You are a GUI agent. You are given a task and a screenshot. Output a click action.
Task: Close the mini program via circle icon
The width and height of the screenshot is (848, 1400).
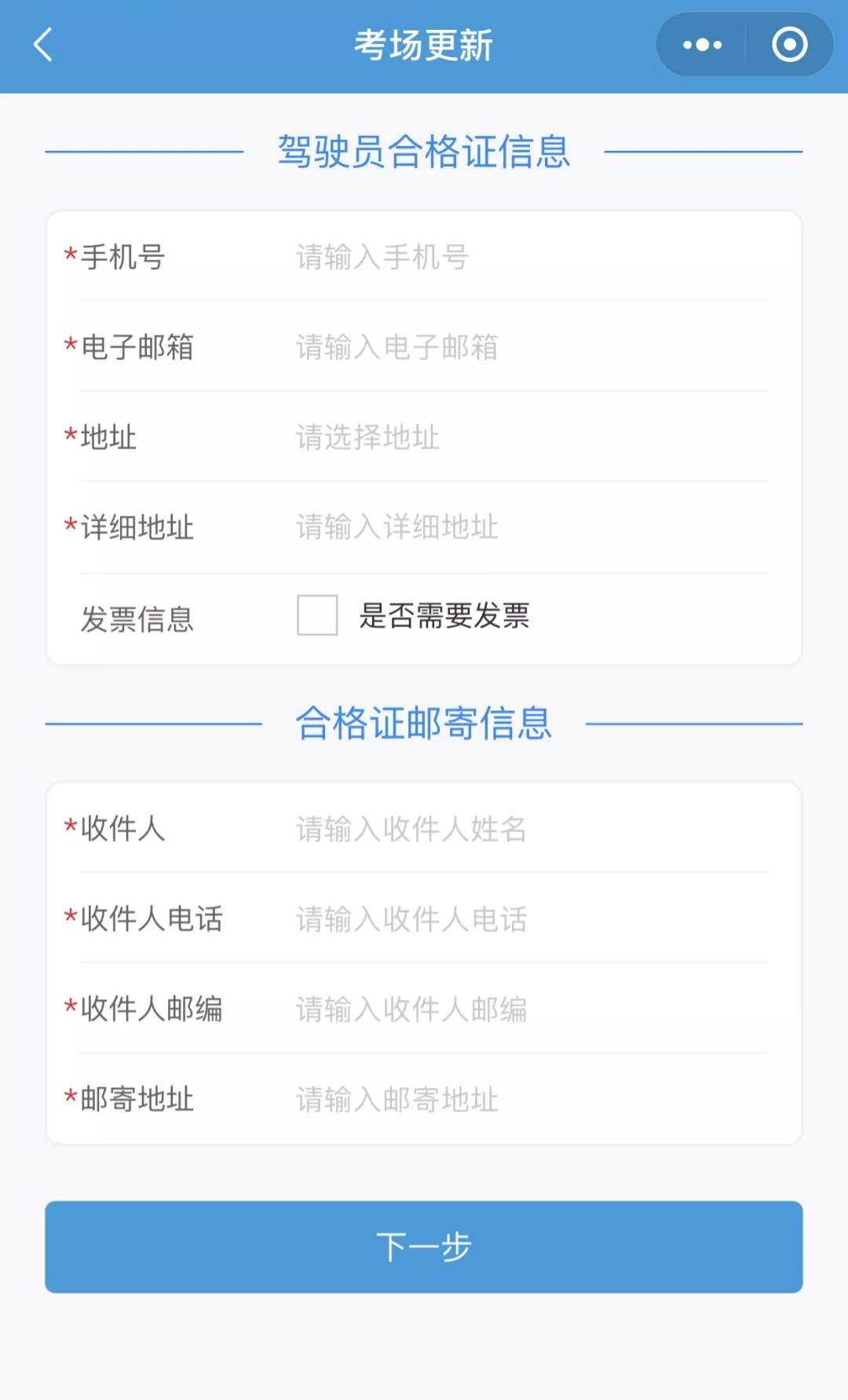[789, 45]
